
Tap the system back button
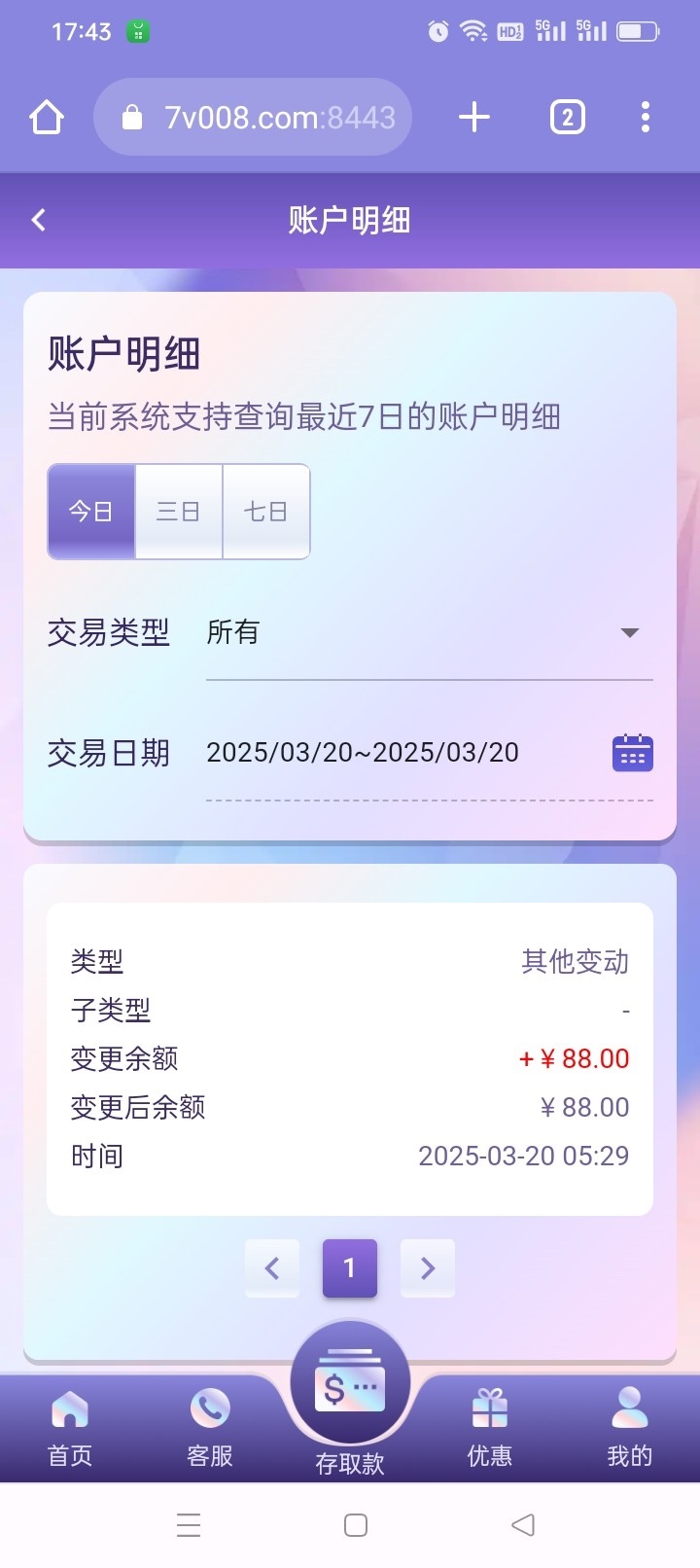(x=523, y=1524)
